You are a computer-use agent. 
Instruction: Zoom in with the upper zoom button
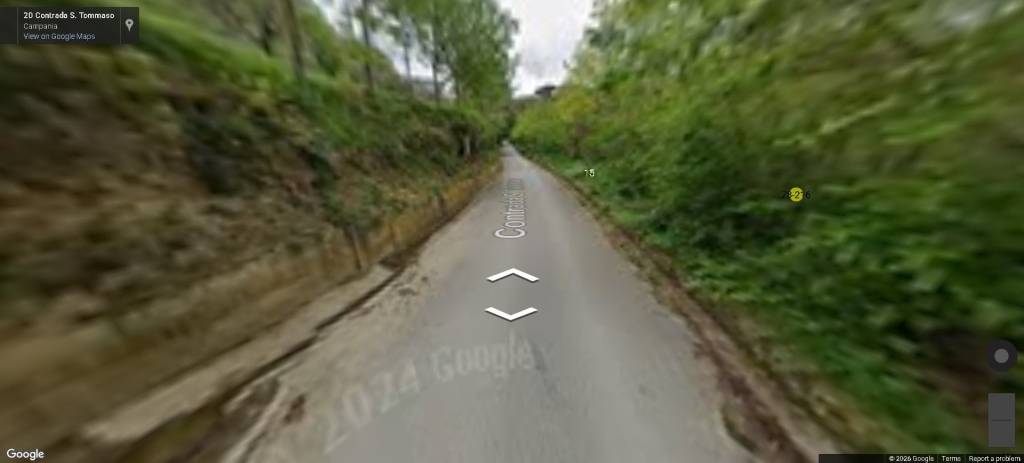click(x=1001, y=407)
